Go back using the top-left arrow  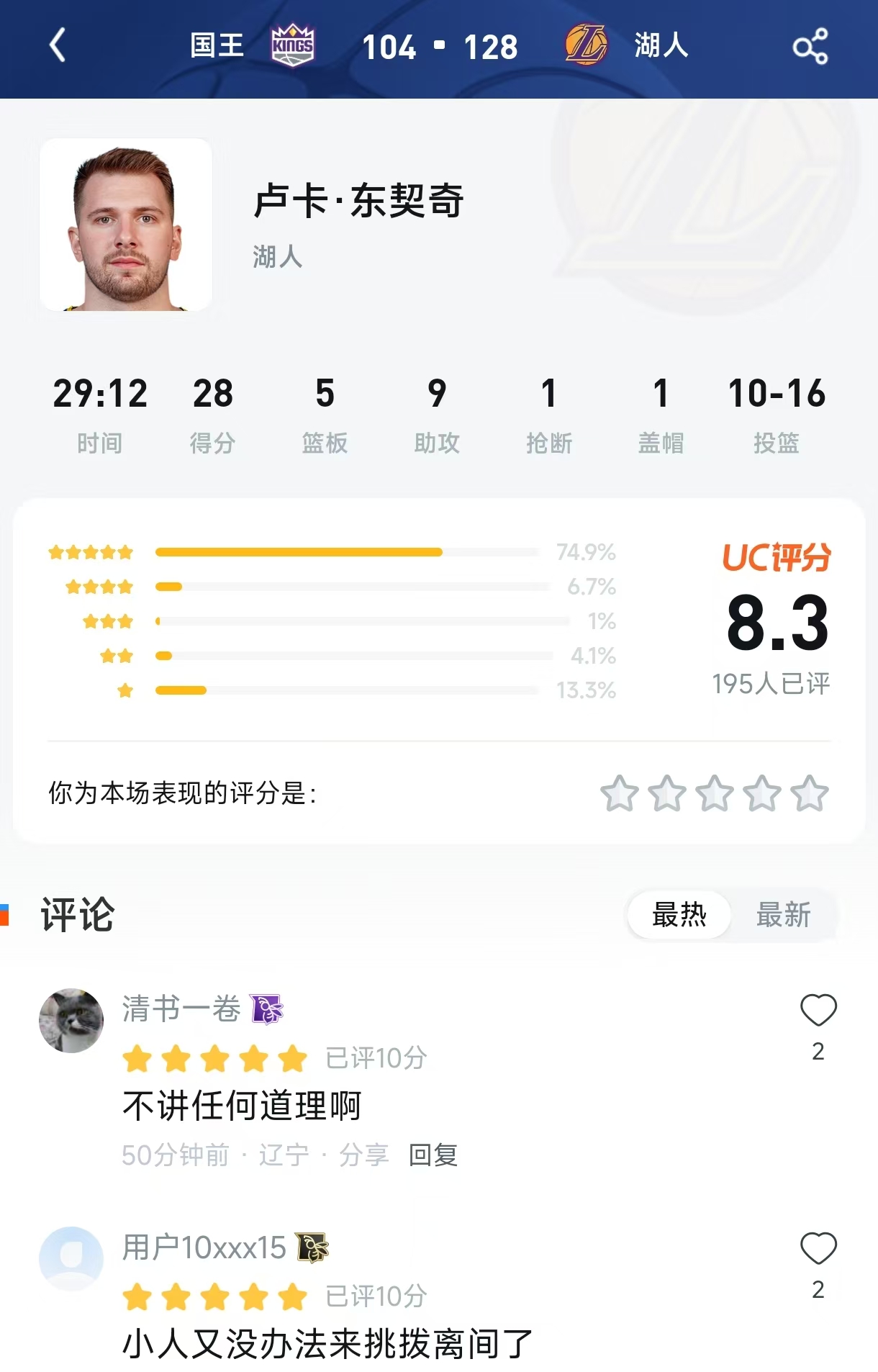click(x=58, y=45)
